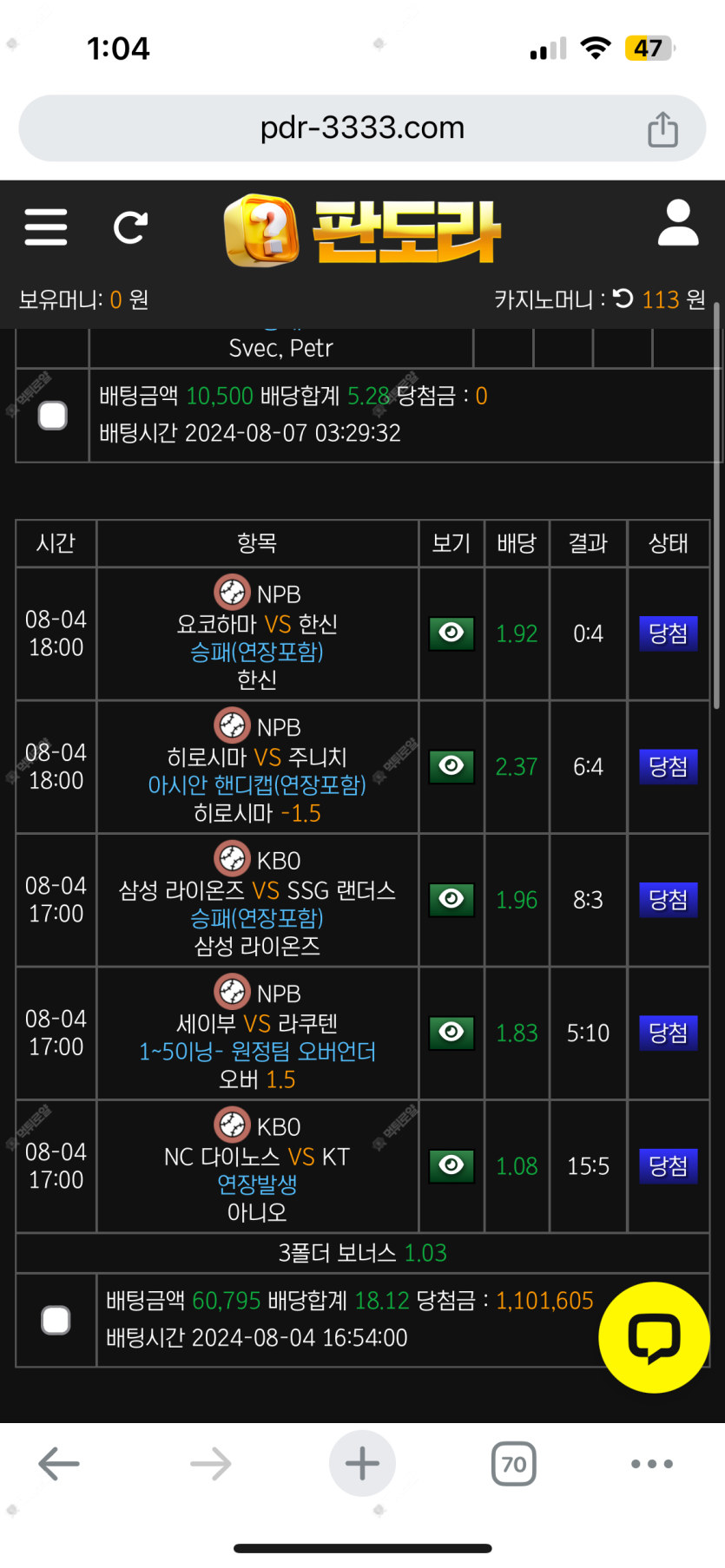The height and width of the screenshot is (1568, 725).
Task: Open the yellow chat support button
Action: 655,1337
